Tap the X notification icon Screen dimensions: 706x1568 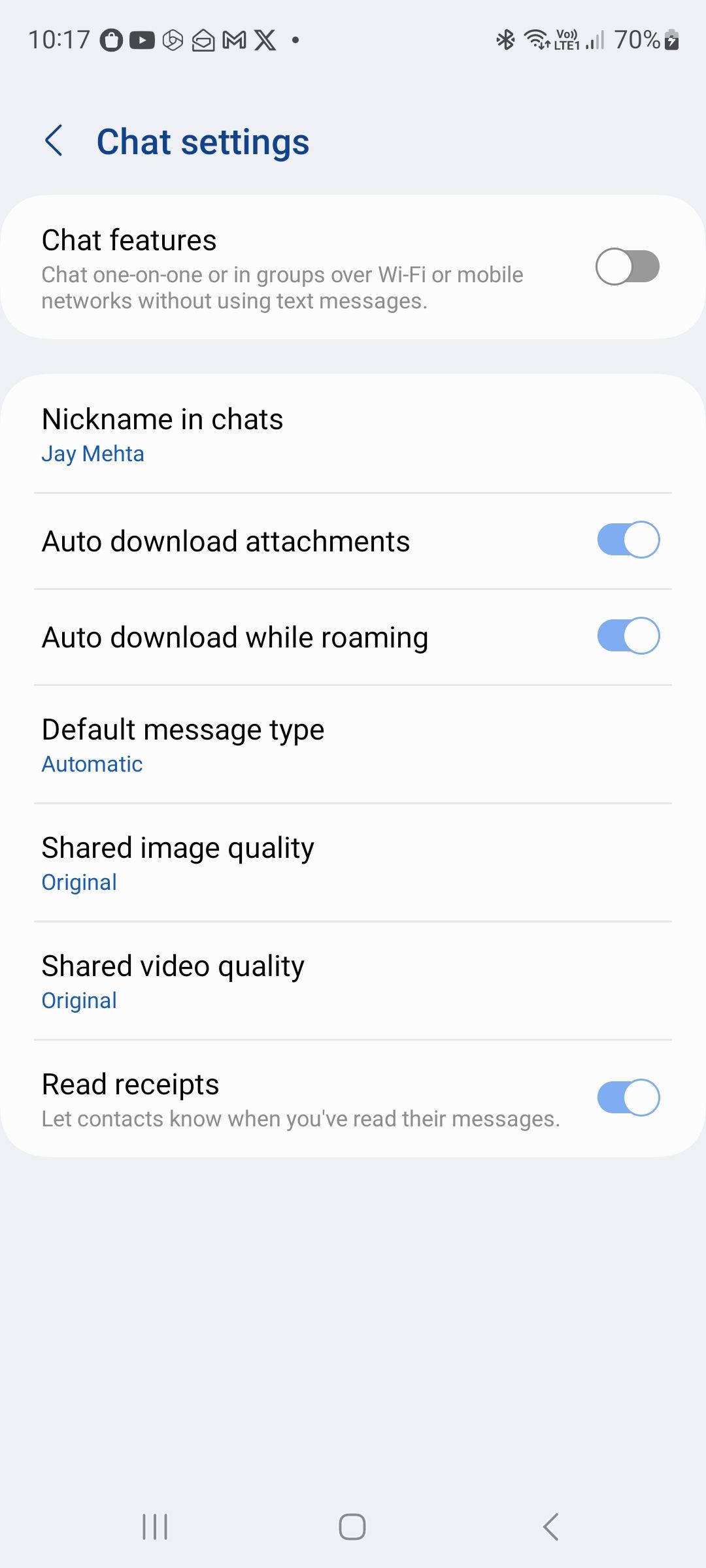(265, 41)
